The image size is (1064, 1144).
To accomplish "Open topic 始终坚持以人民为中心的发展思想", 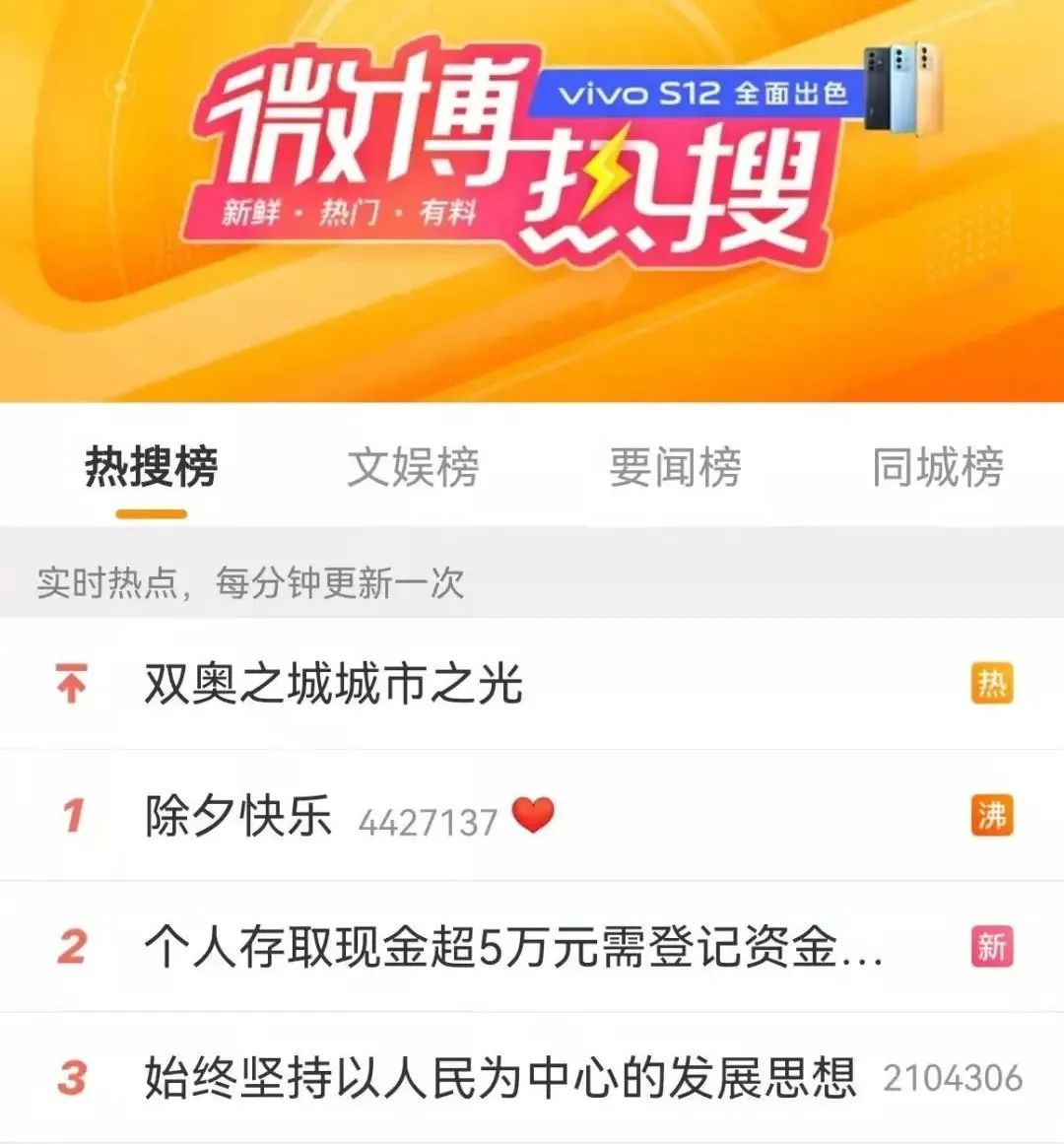I will point(499,1077).
